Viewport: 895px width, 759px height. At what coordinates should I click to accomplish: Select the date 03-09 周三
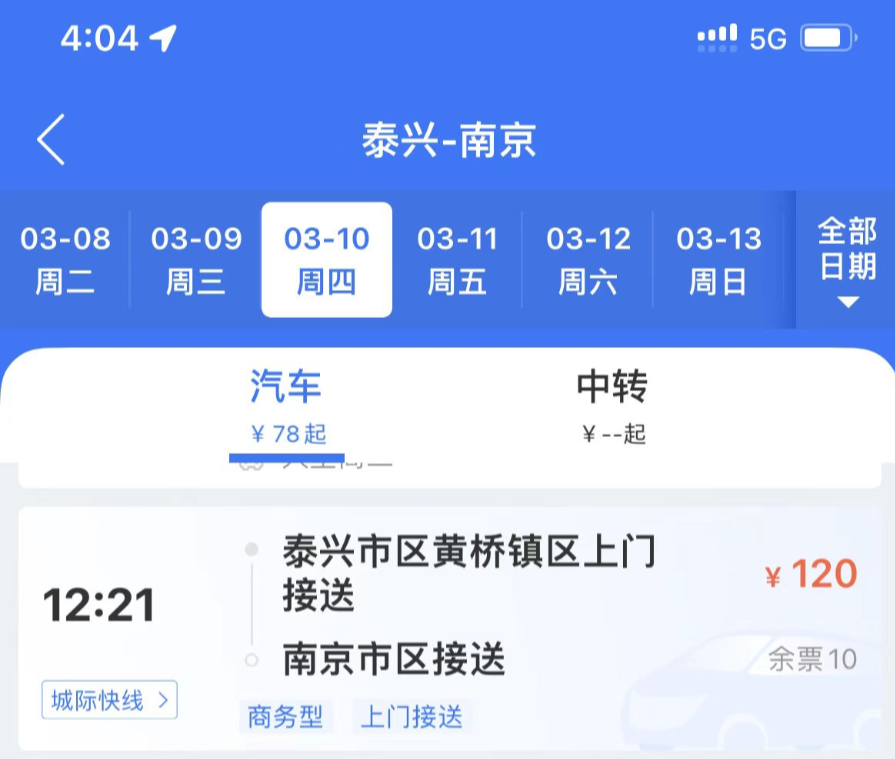pyautogui.click(x=196, y=260)
